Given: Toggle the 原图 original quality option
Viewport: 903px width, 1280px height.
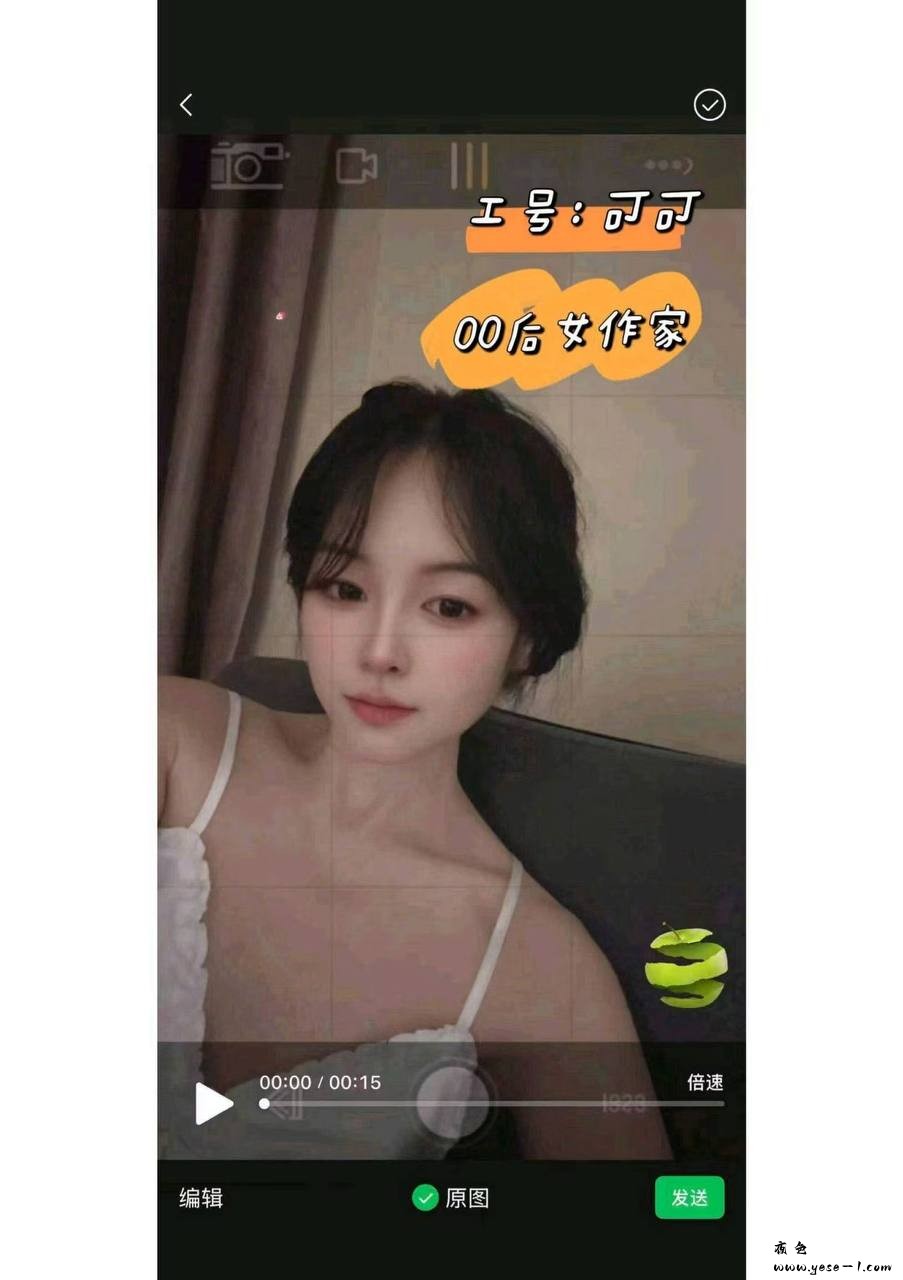Looking at the screenshot, I should click(x=451, y=1198).
